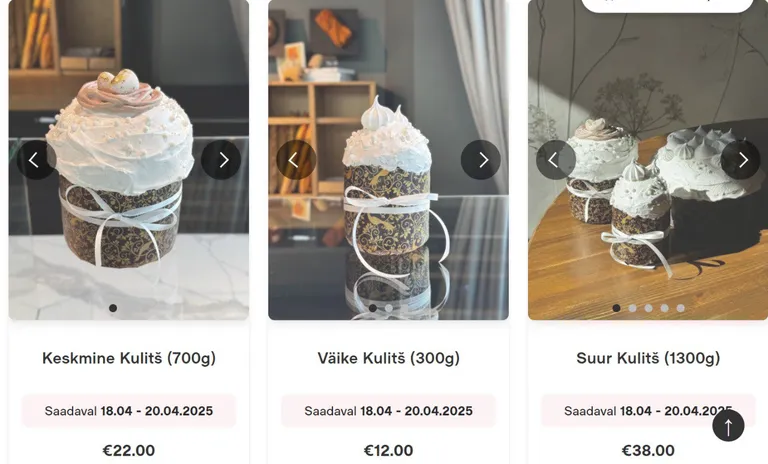The width and height of the screenshot is (768, 464).
Task: Jump to top with the arrow button
Action: point(728,425)
